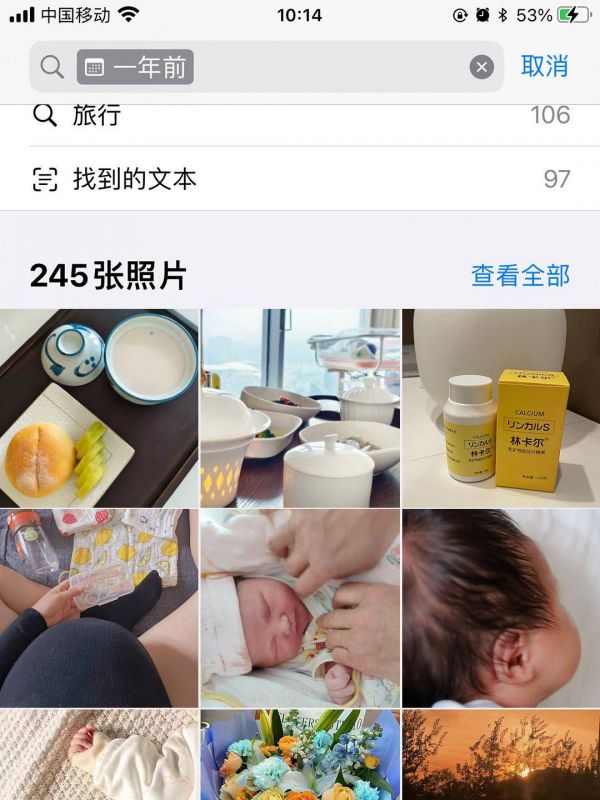Open the flower bouquet photo
The image size is (600, 800).
[300, 755]
